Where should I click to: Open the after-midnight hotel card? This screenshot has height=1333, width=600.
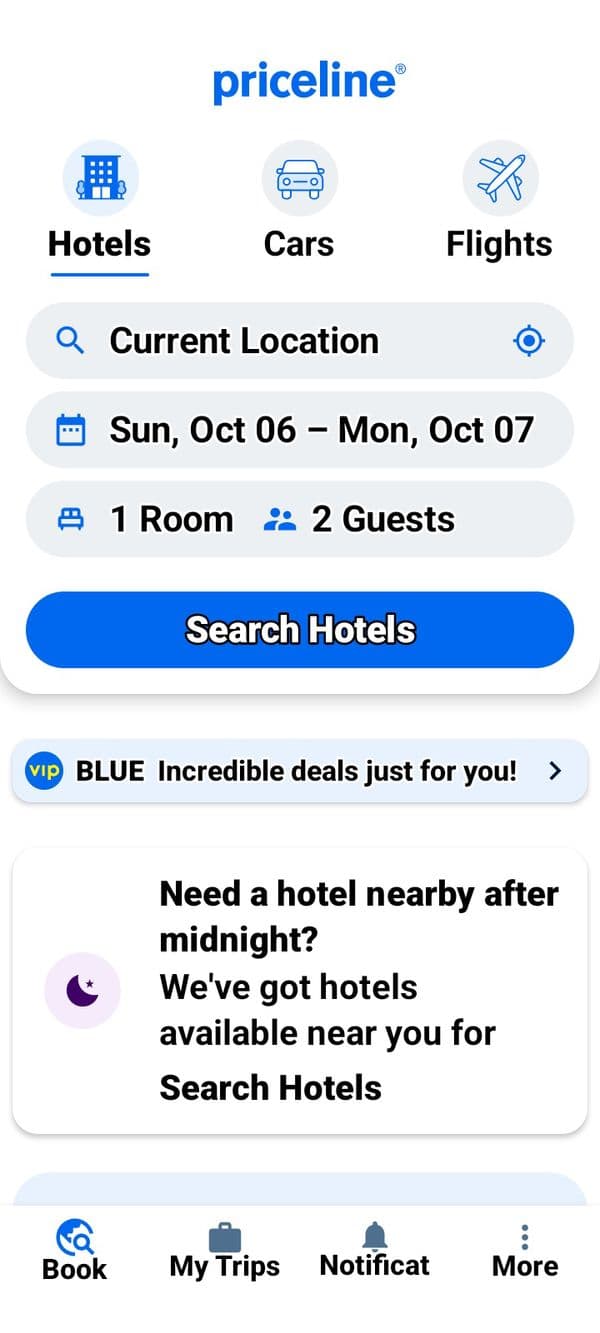300,990
